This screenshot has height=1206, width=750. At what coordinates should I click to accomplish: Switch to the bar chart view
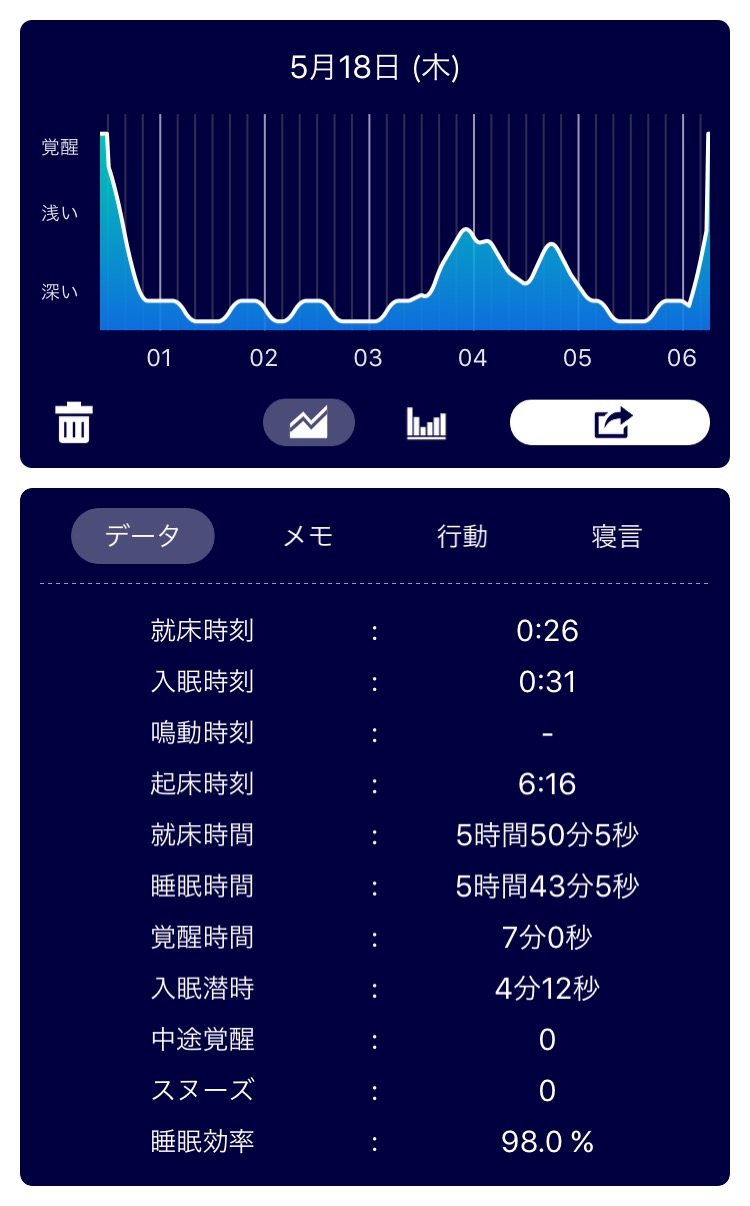click(x=426, y=422)
